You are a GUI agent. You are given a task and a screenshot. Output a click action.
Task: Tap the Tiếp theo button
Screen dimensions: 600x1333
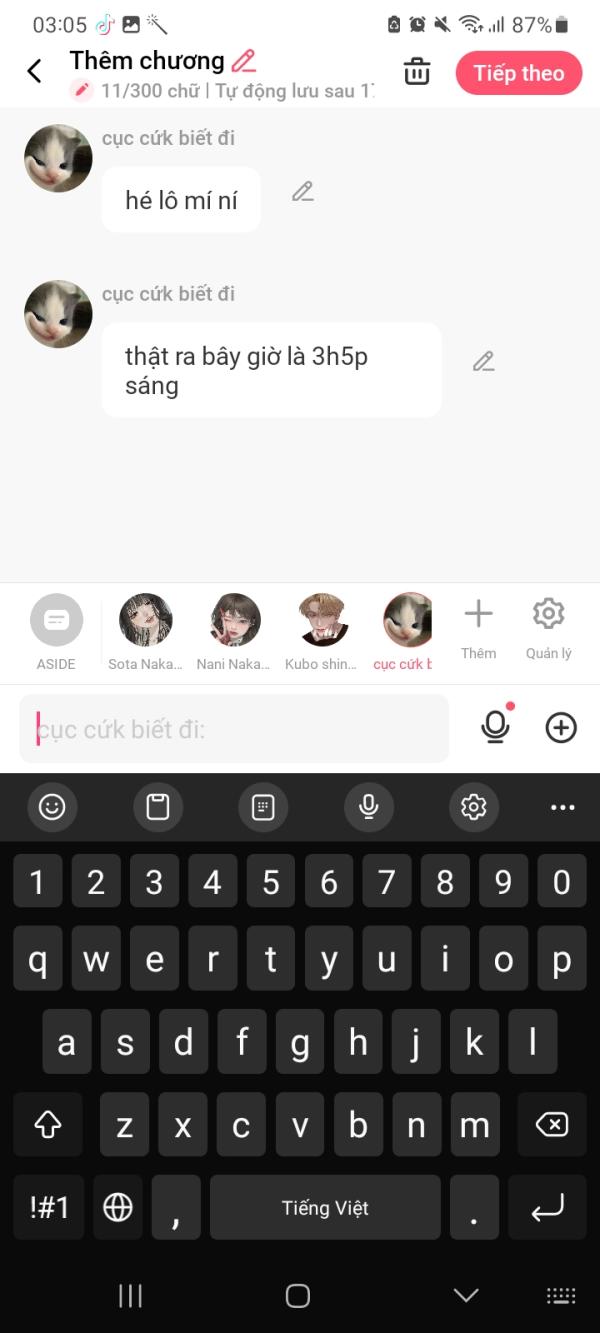click(x=519, y=73)
